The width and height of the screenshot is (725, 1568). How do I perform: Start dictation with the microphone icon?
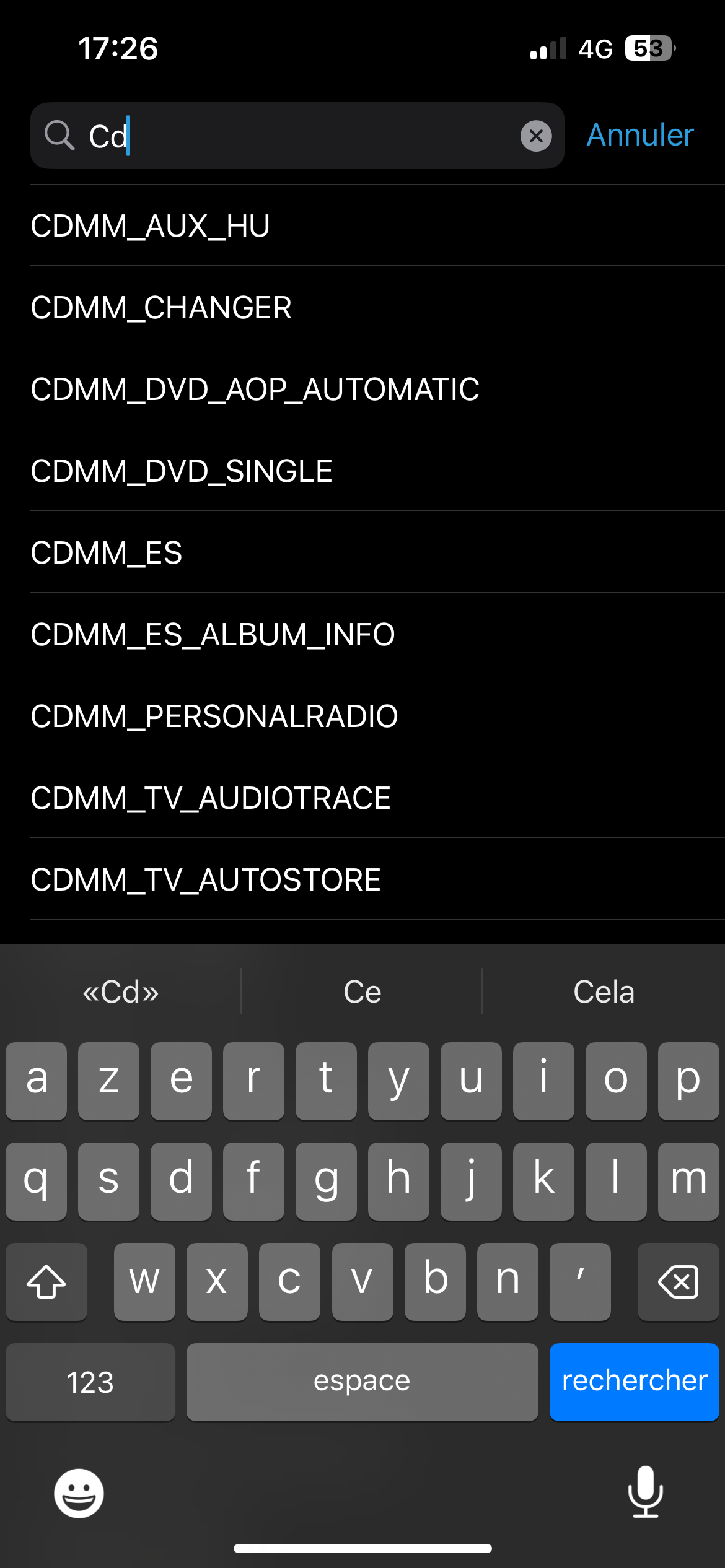[x=645, y=1492]
